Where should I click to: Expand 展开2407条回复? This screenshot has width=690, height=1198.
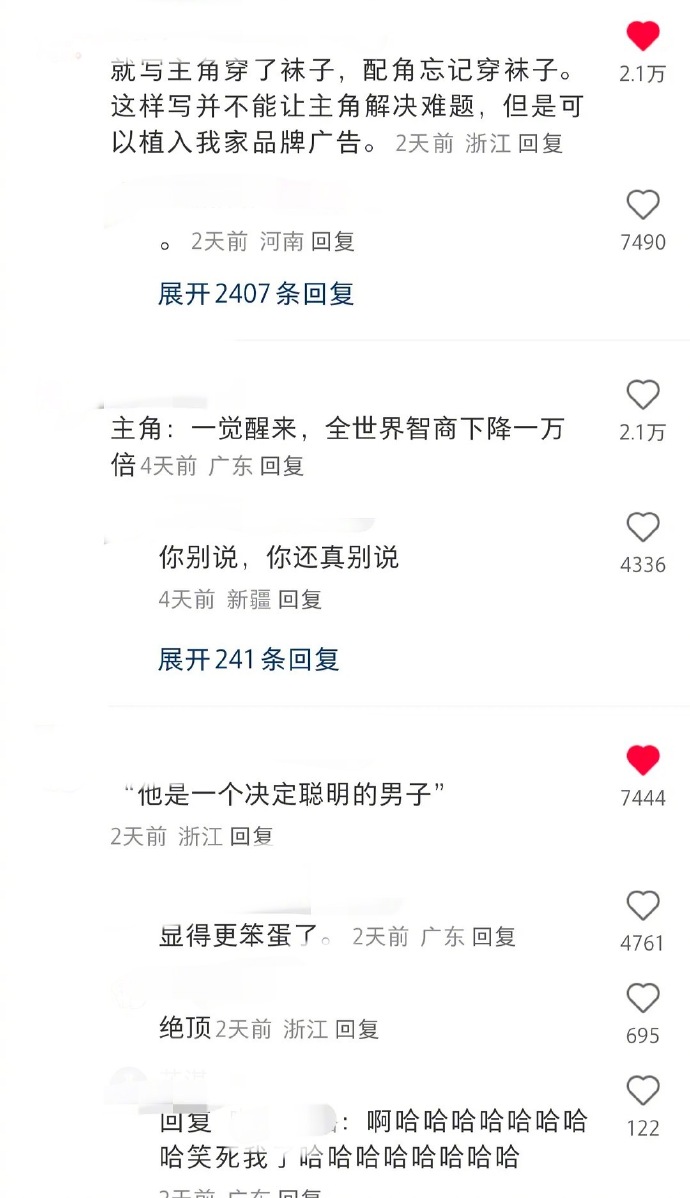pyautogui.click(x=256, y=293)
